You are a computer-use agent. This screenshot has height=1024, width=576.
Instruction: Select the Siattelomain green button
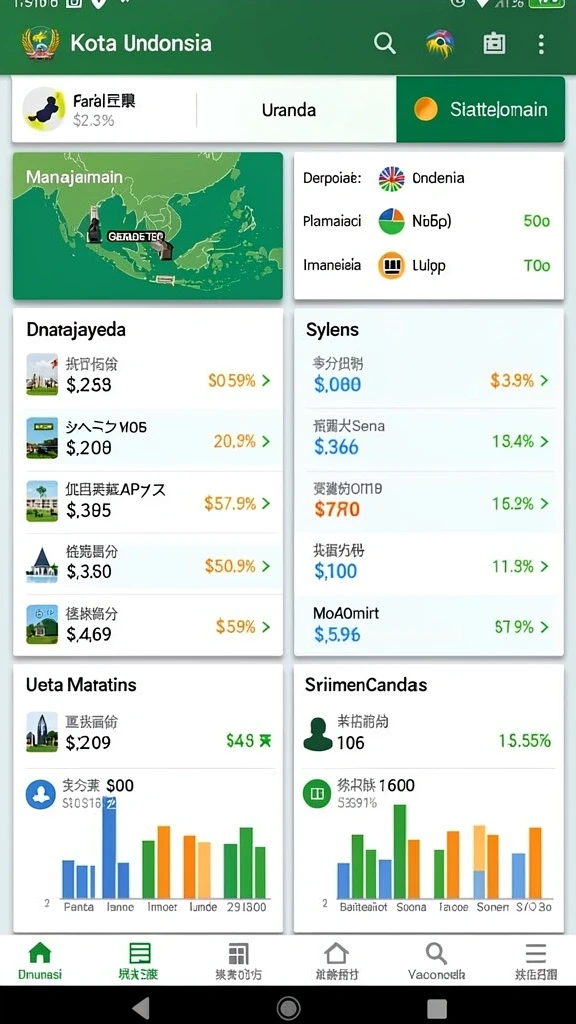480,109
